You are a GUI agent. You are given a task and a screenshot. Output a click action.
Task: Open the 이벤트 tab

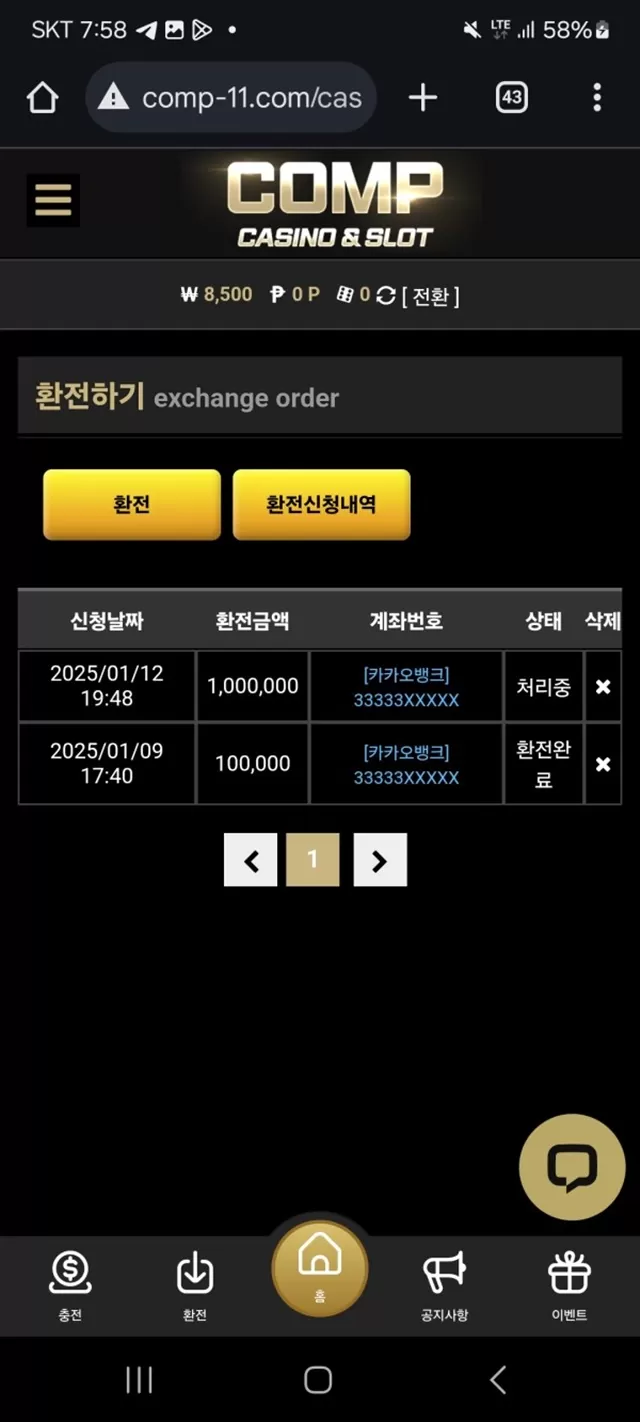pyautogui.click(x=569, y=1286)
